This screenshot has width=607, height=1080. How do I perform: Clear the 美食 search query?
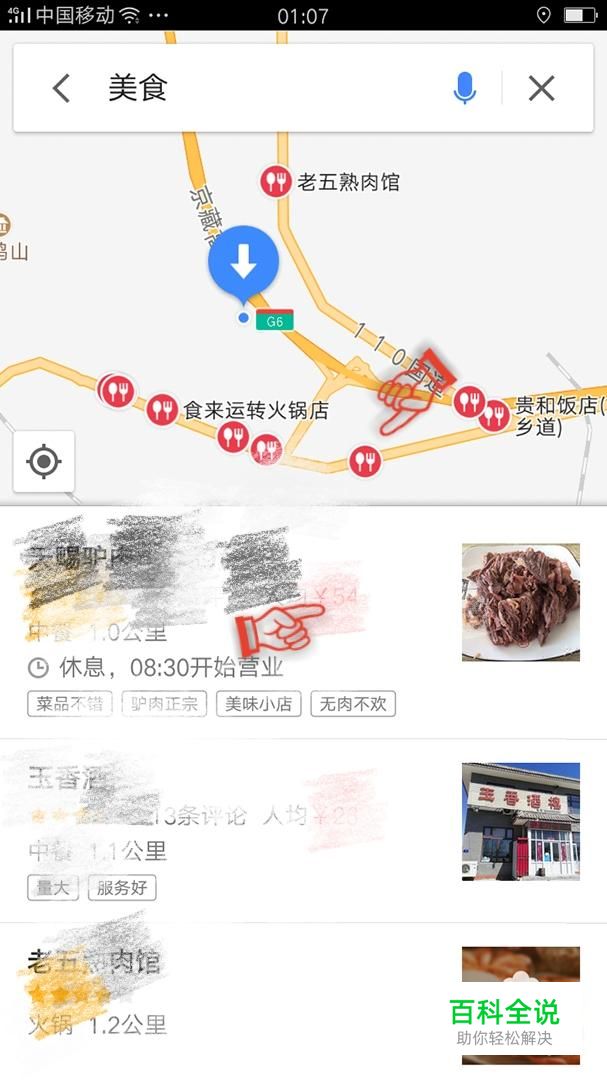tap(542, 88)
